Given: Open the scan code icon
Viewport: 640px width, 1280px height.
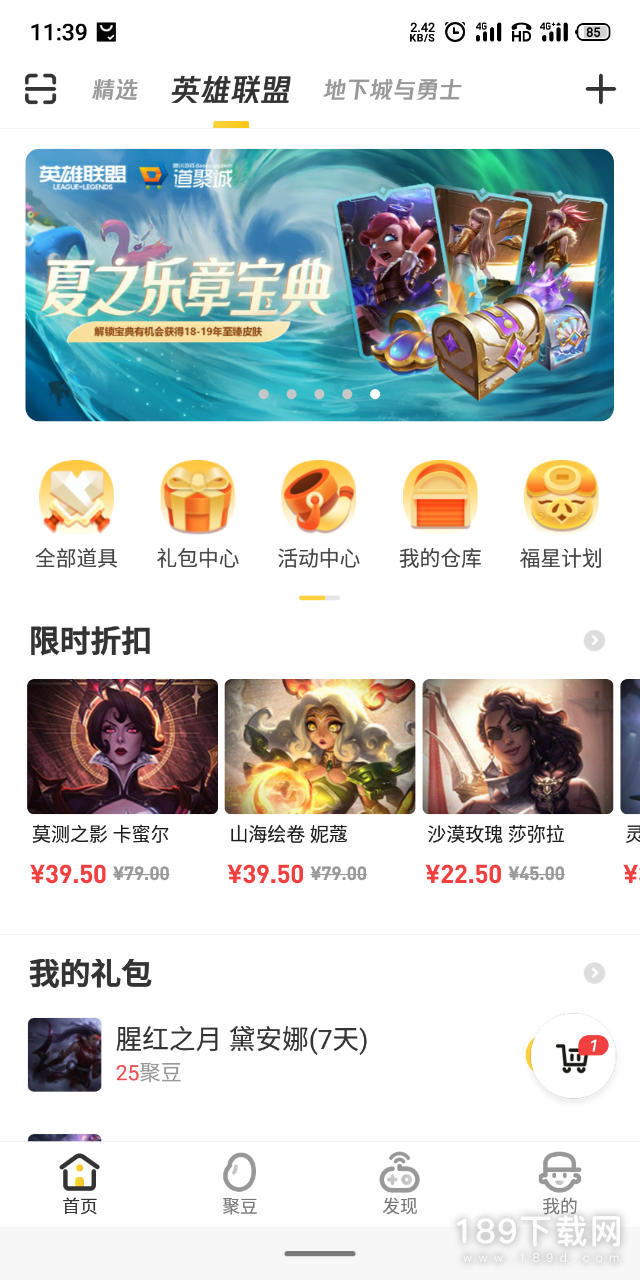Looking at the screenshot, I should click(41, 90).
